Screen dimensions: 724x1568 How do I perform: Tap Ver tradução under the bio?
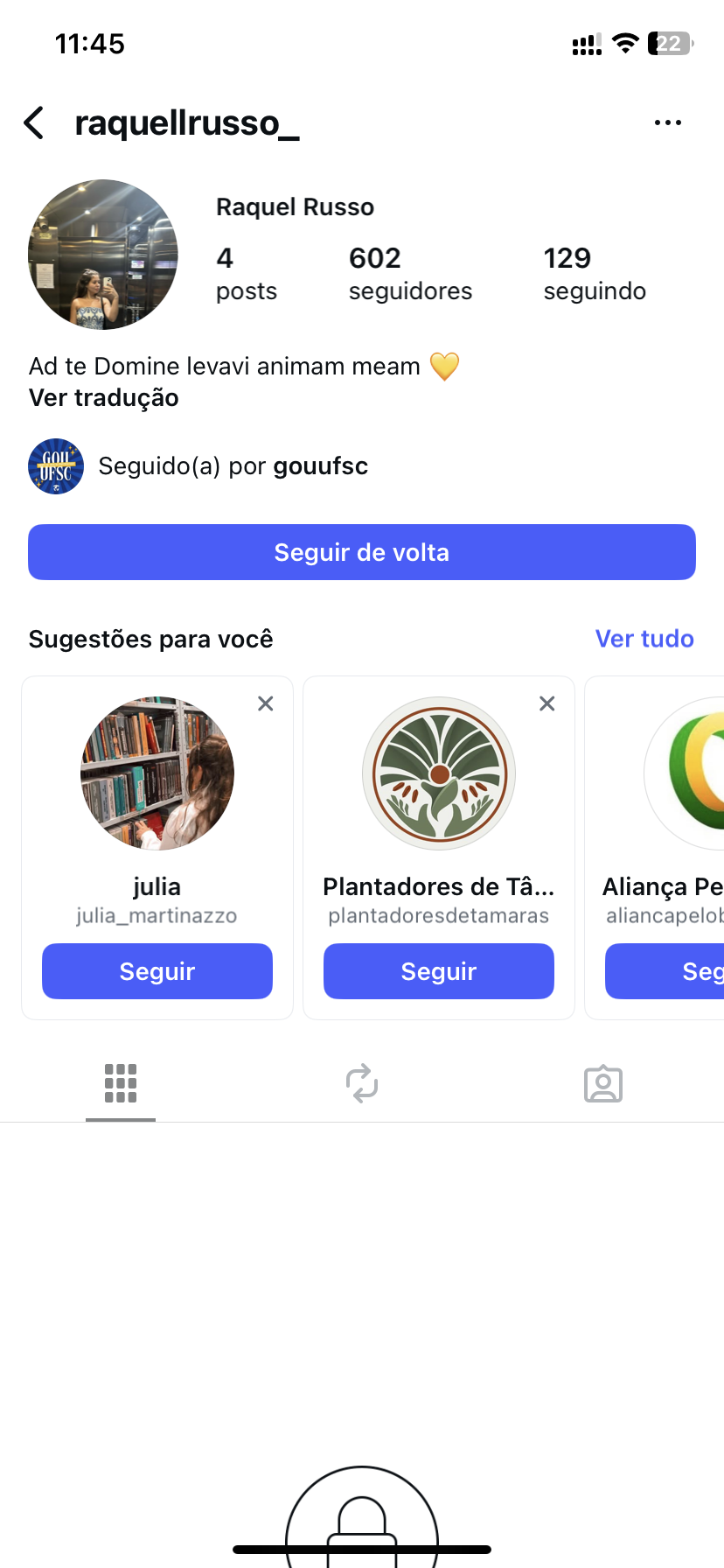click(x=103, y=398)
